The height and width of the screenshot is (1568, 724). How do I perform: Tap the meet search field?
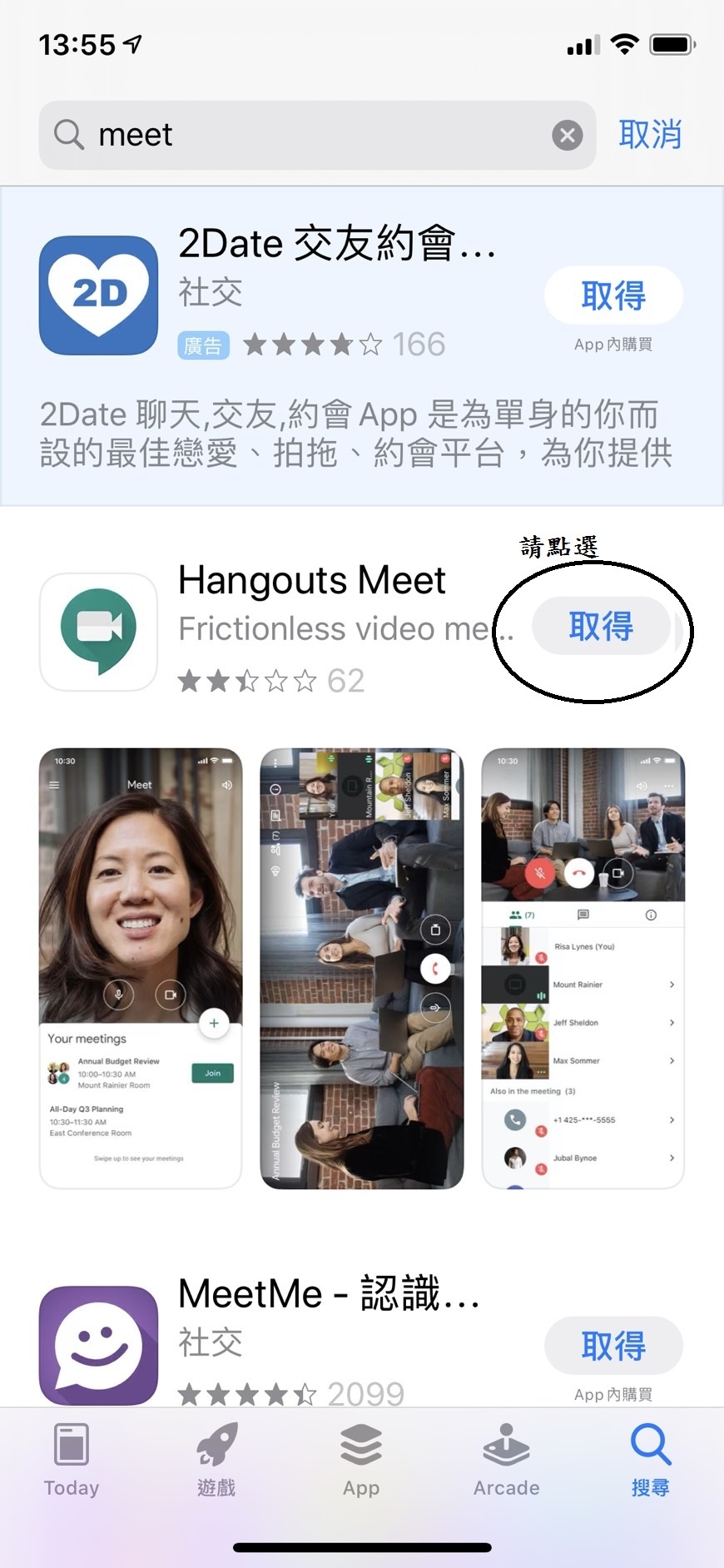coord(317,135)
